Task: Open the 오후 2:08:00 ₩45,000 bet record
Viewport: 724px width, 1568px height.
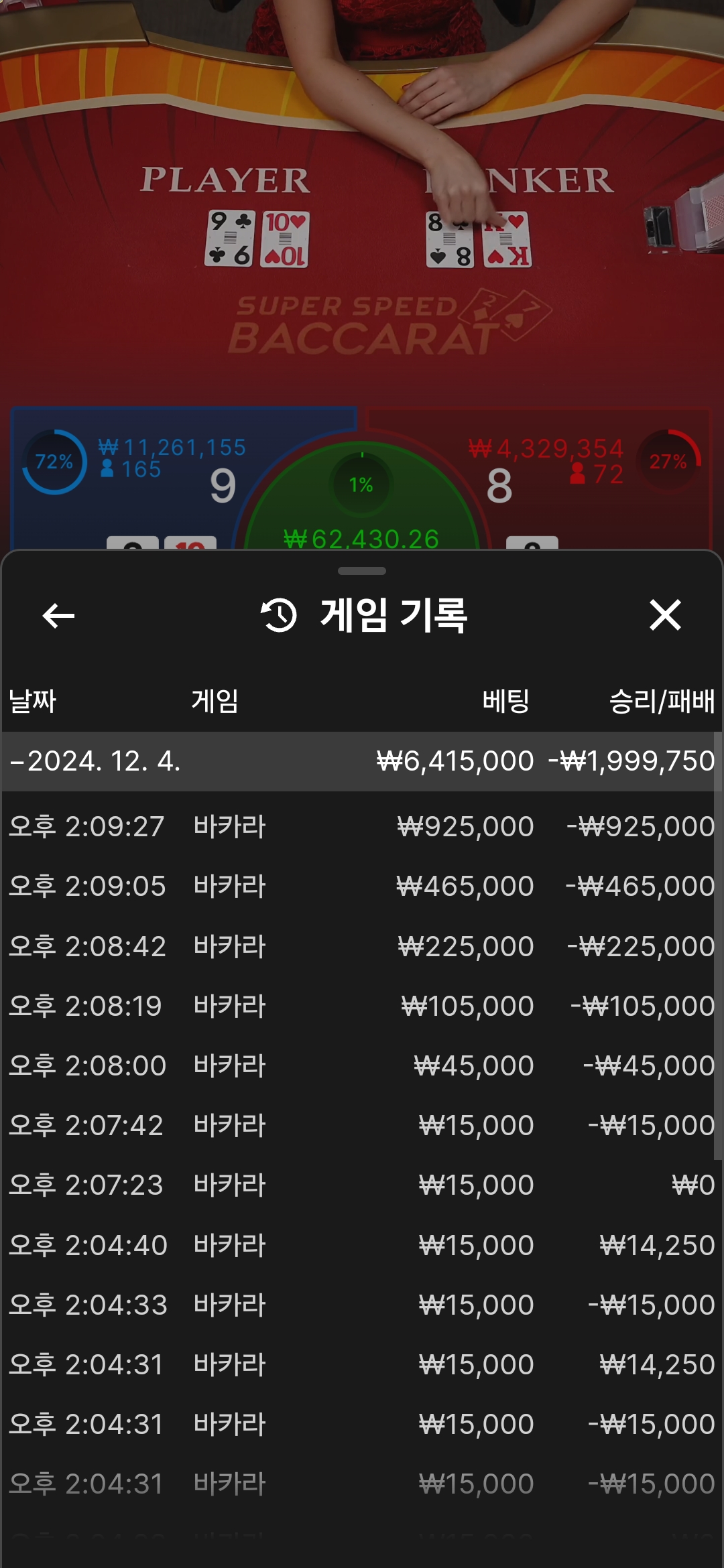Action: (362, 1065)
